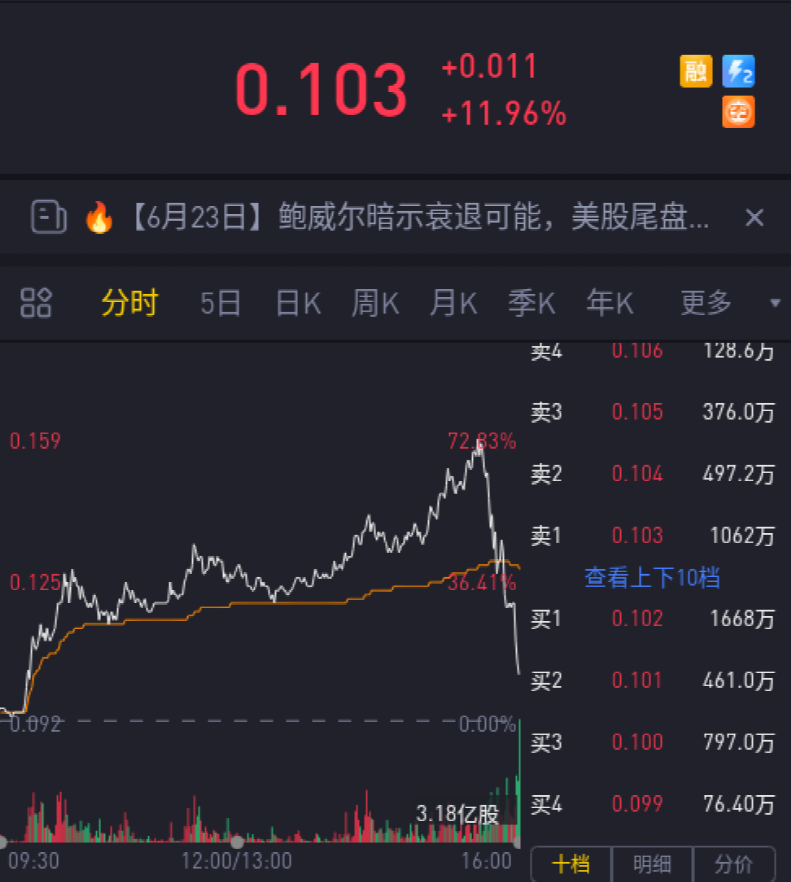Image resolution: width=791 pixels, height=882 pixels.
Task: Select the 买1 price 0.102 row
Action: (651, 619)
